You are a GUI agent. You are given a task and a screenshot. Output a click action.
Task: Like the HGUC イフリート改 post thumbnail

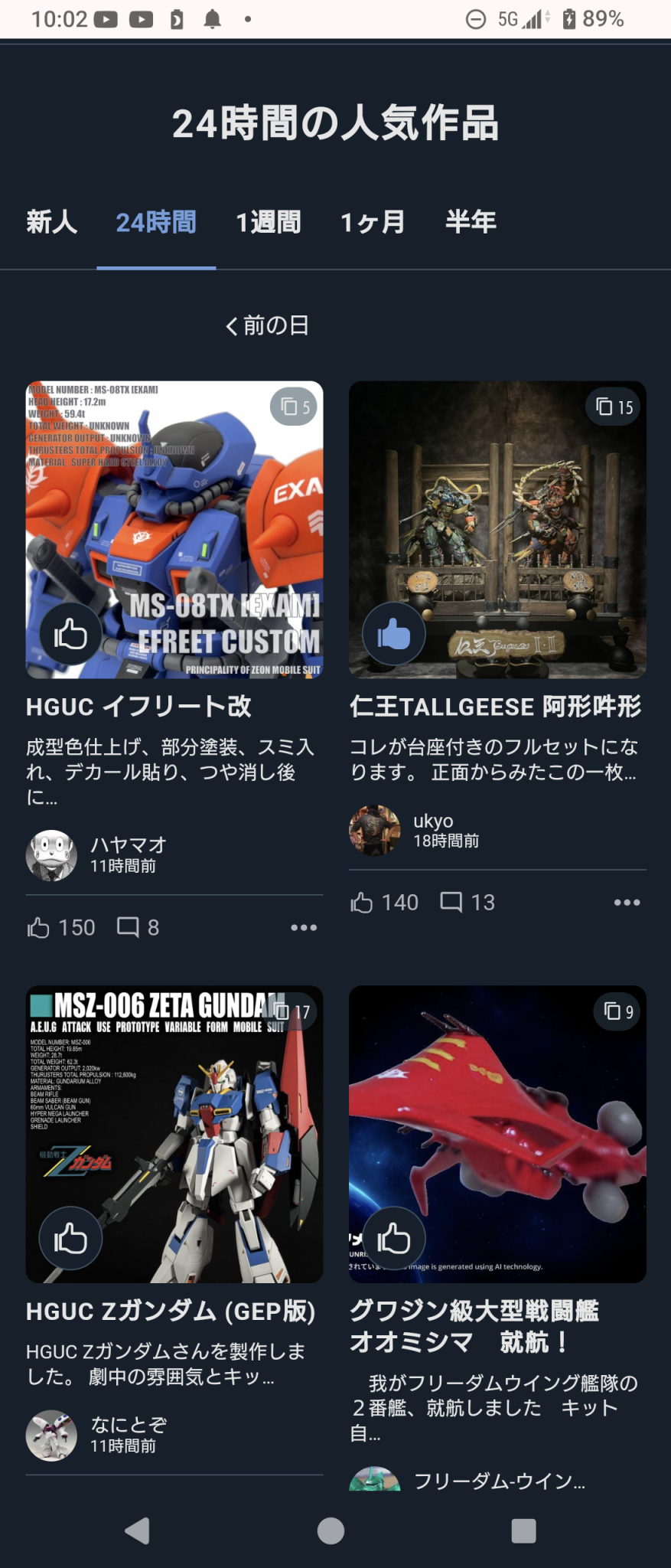pos(70,634)
